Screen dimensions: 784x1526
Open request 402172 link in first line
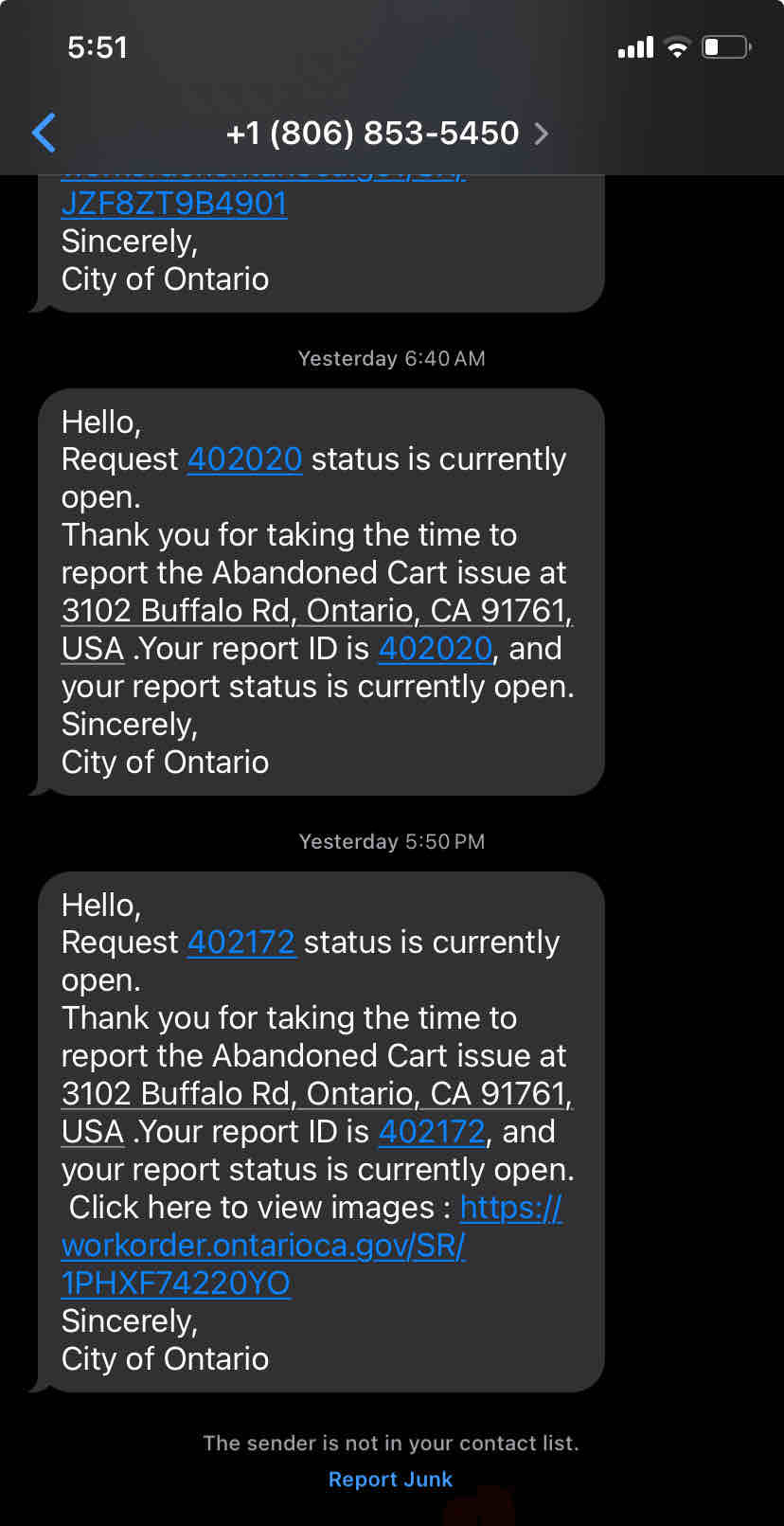click(241, 943)
